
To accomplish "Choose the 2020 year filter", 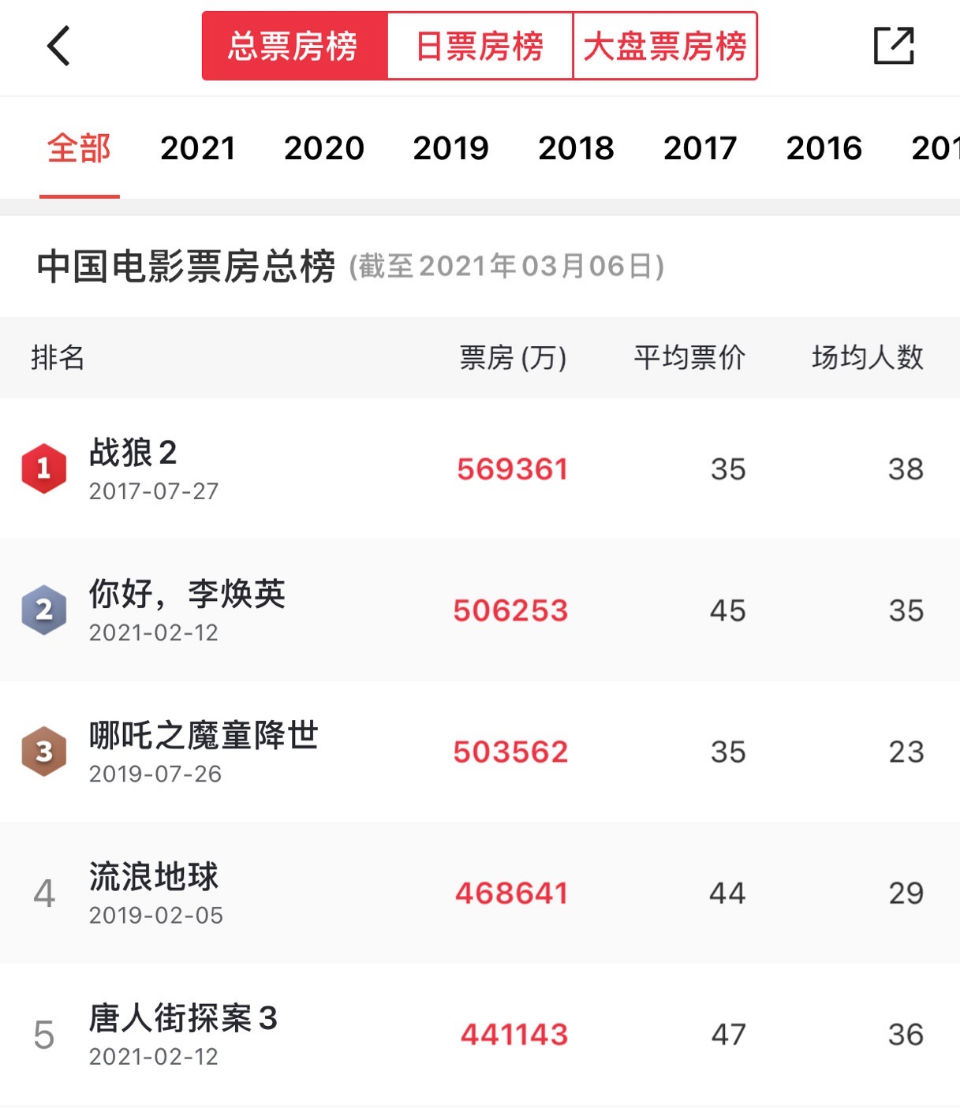I will point(324,147).
